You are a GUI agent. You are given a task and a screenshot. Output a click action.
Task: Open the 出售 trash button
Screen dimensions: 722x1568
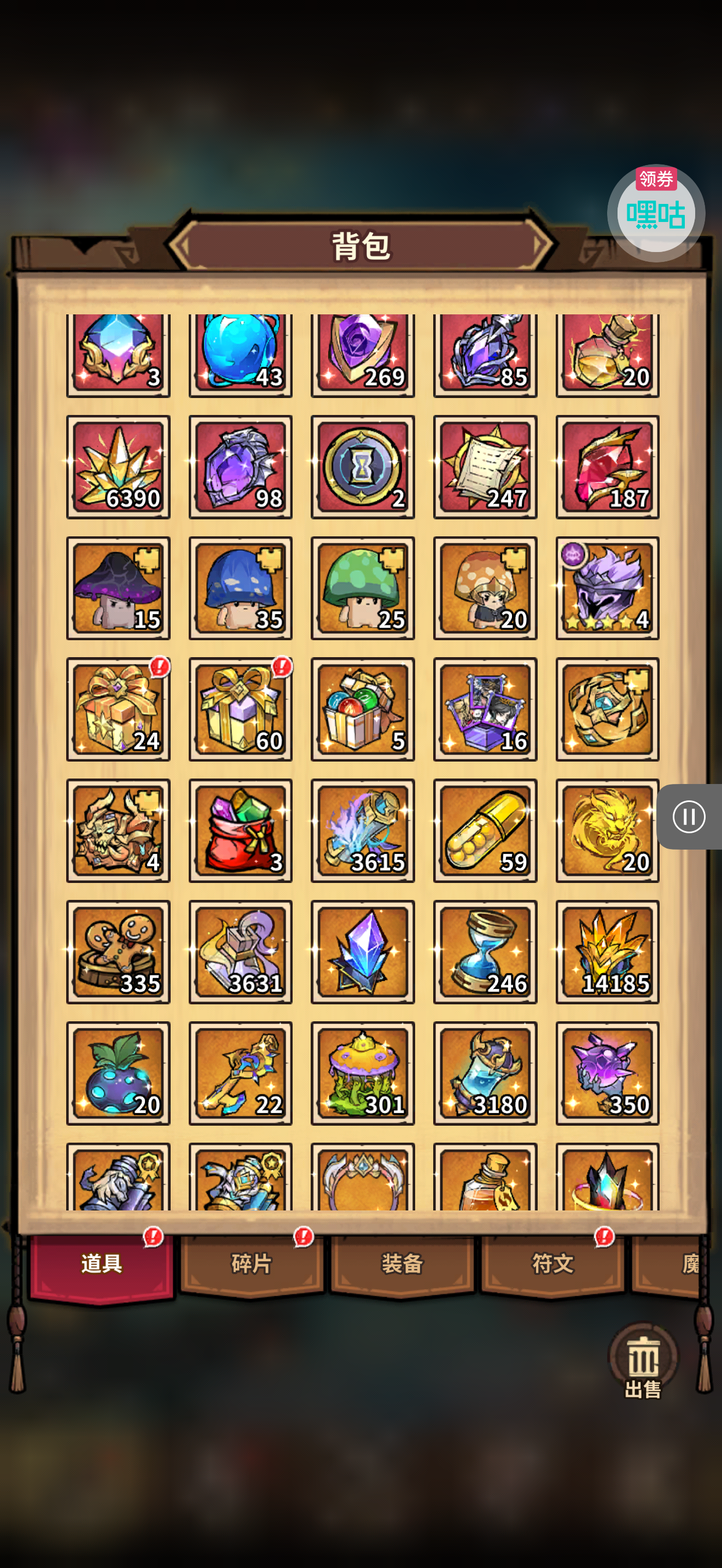(x=643, y=1362)
